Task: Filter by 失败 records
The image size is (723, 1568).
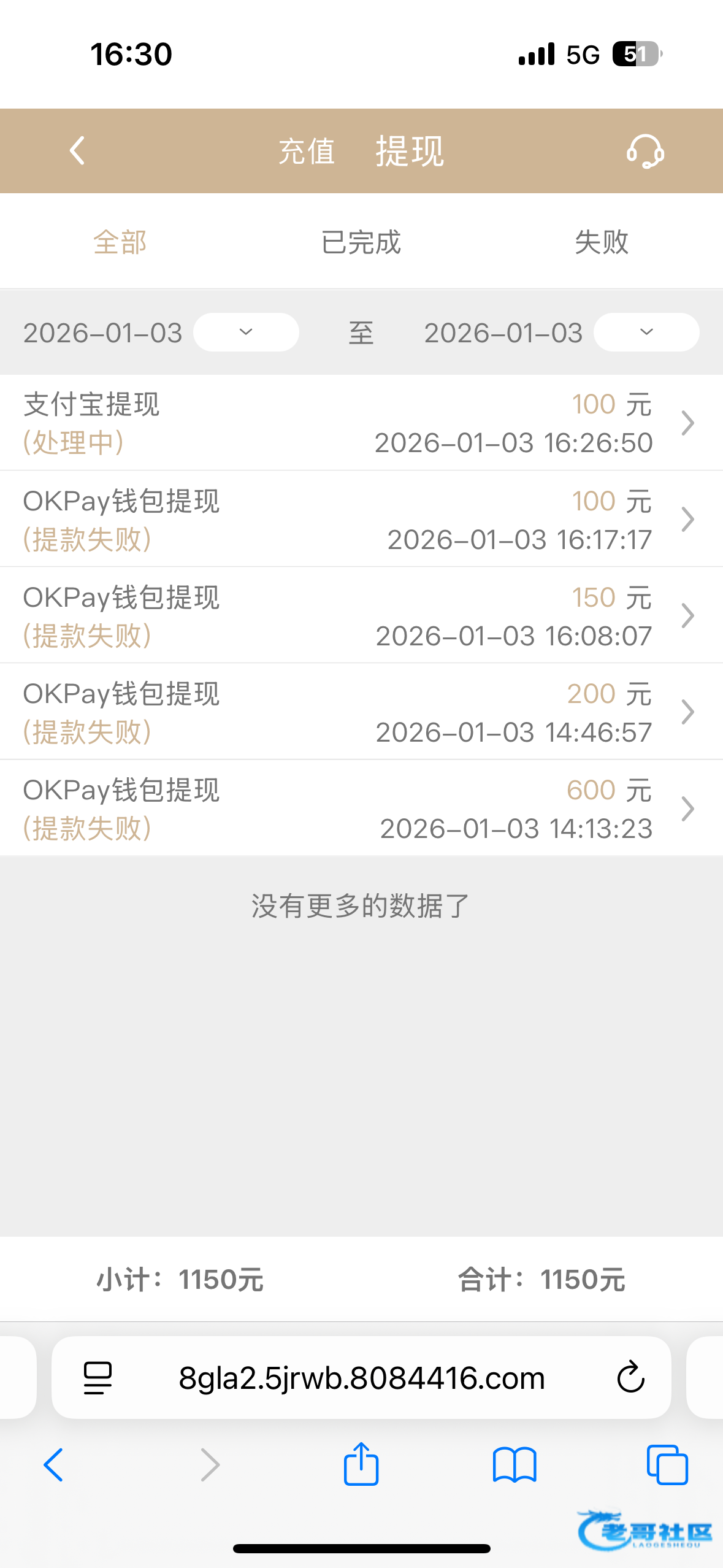Action: click(x=602, y=242)
